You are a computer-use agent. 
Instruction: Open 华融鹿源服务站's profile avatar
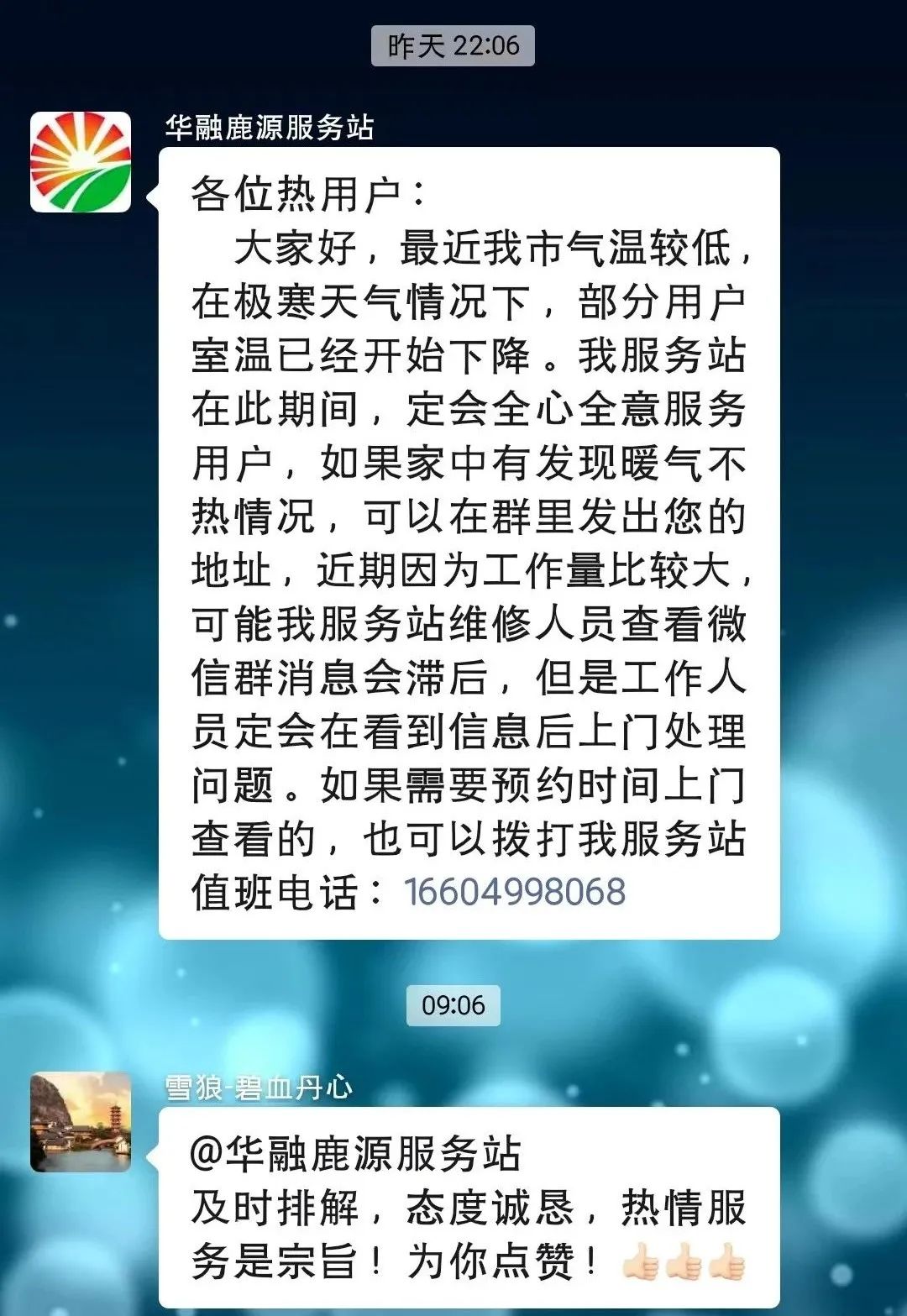81,162
